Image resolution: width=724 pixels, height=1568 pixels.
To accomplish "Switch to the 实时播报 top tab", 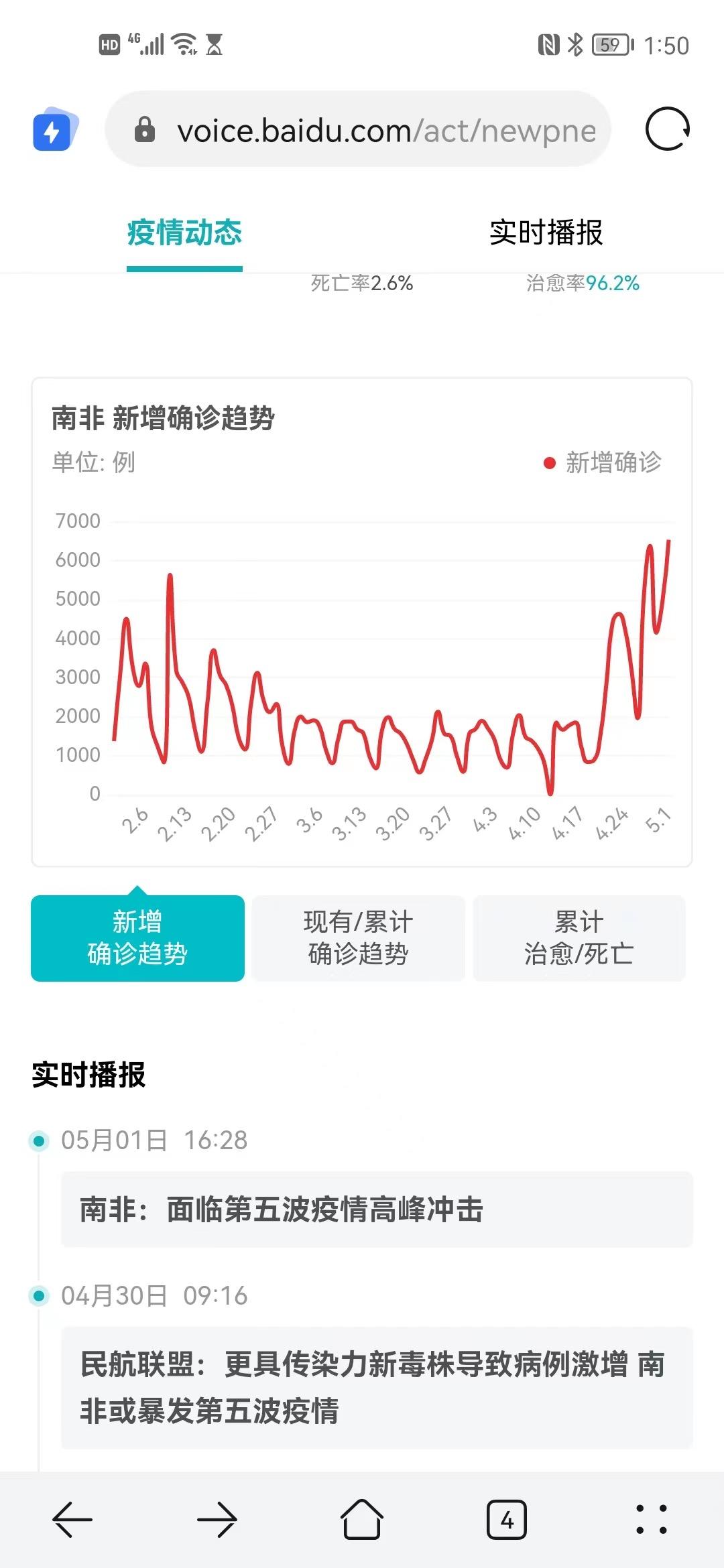I will pyautogui.click(x=546, y=233).
